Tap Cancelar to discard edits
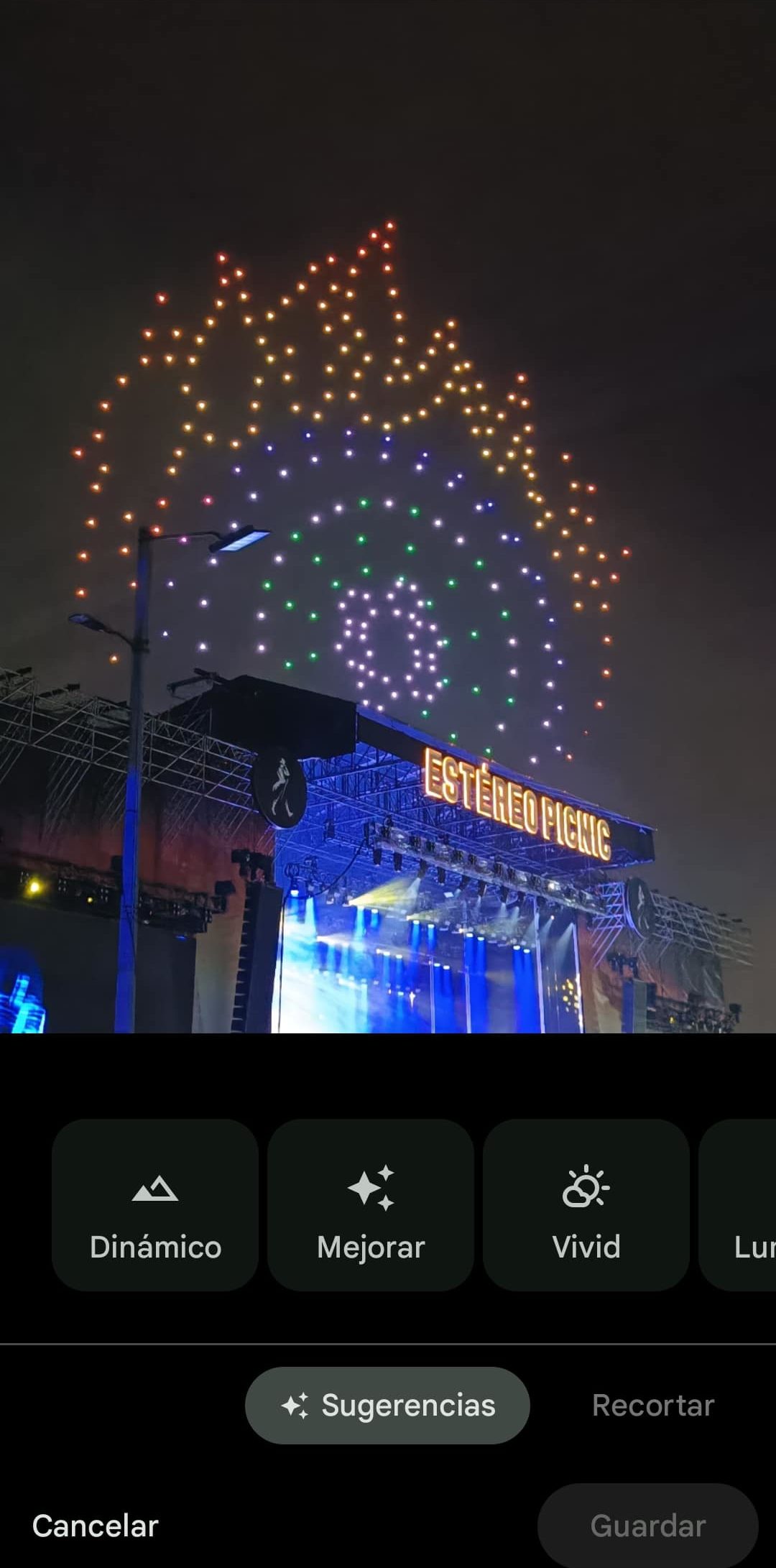 tap(96, 1525)
